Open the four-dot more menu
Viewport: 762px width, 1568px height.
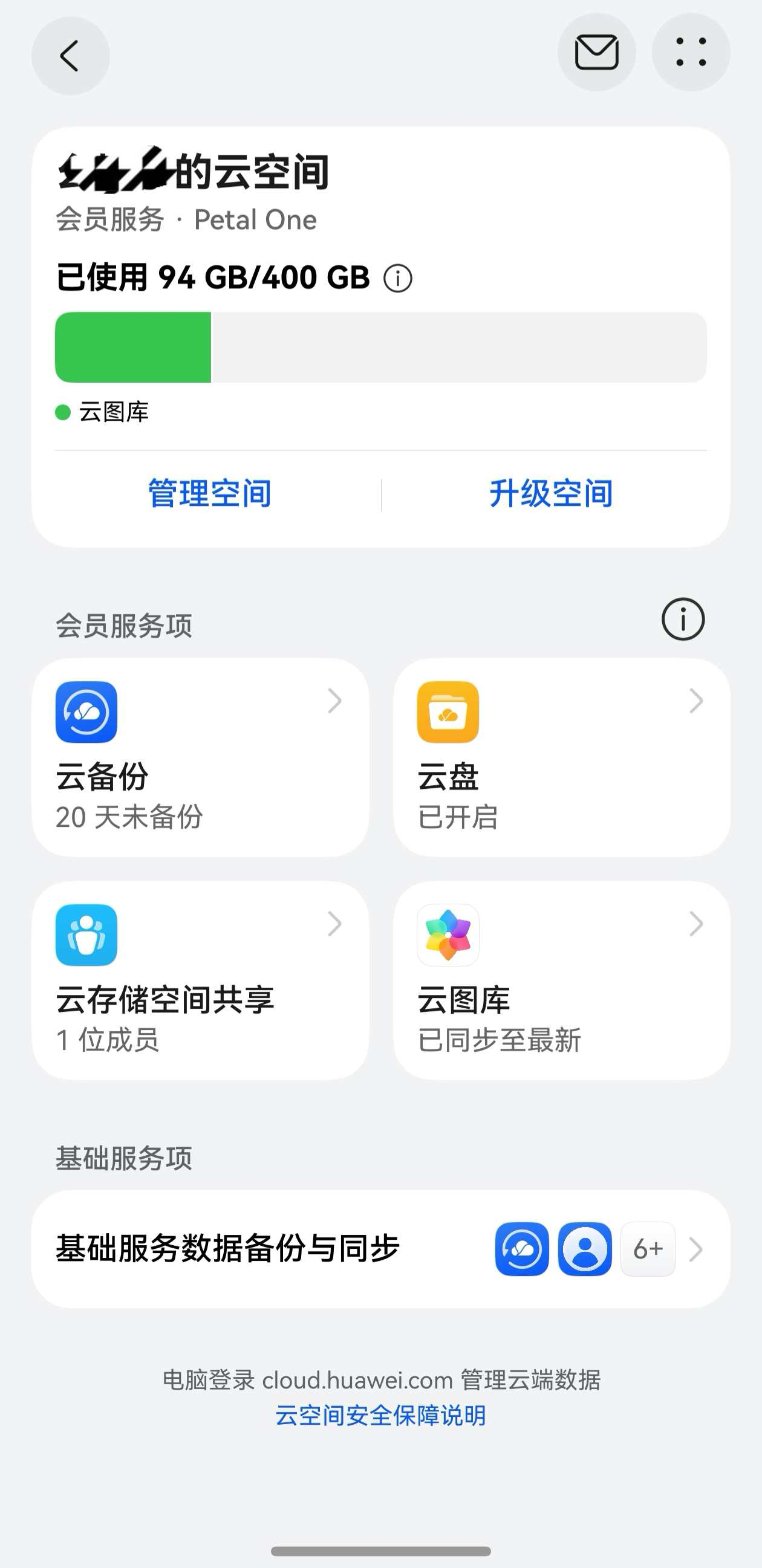[x=691, y=53]
